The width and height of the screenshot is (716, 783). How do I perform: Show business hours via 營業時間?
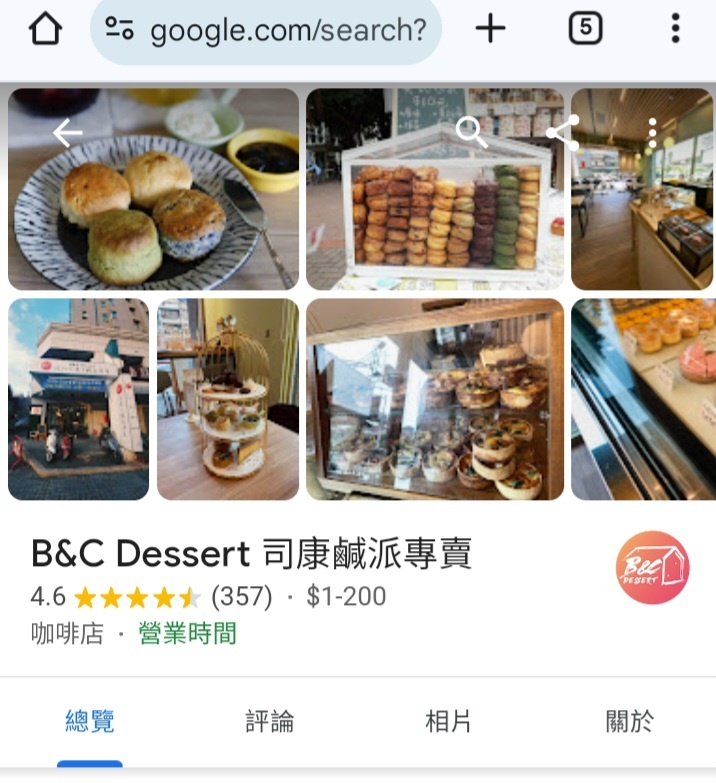pos(188,633)
